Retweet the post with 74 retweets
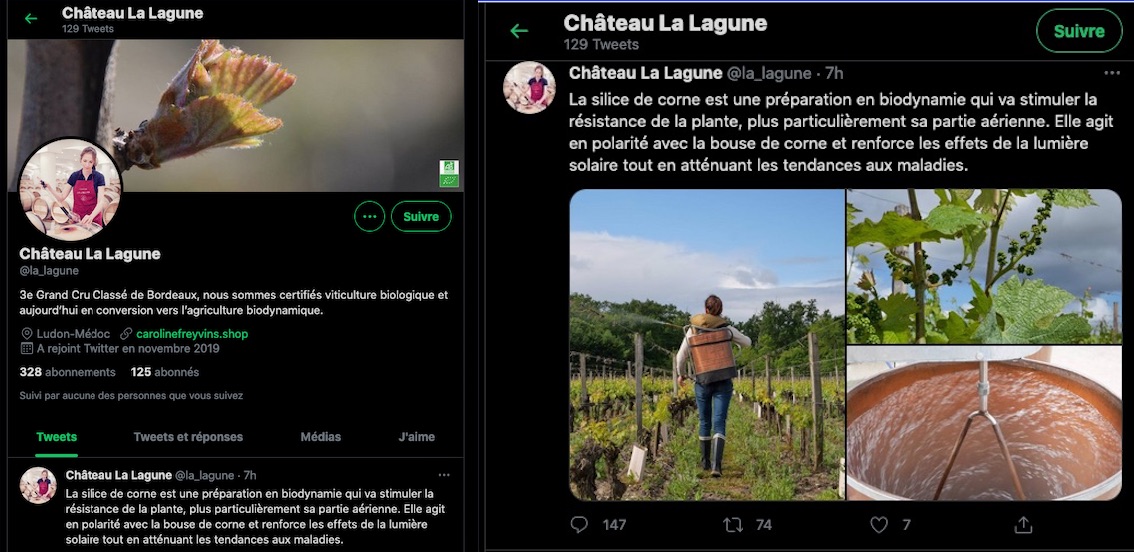 732,525
